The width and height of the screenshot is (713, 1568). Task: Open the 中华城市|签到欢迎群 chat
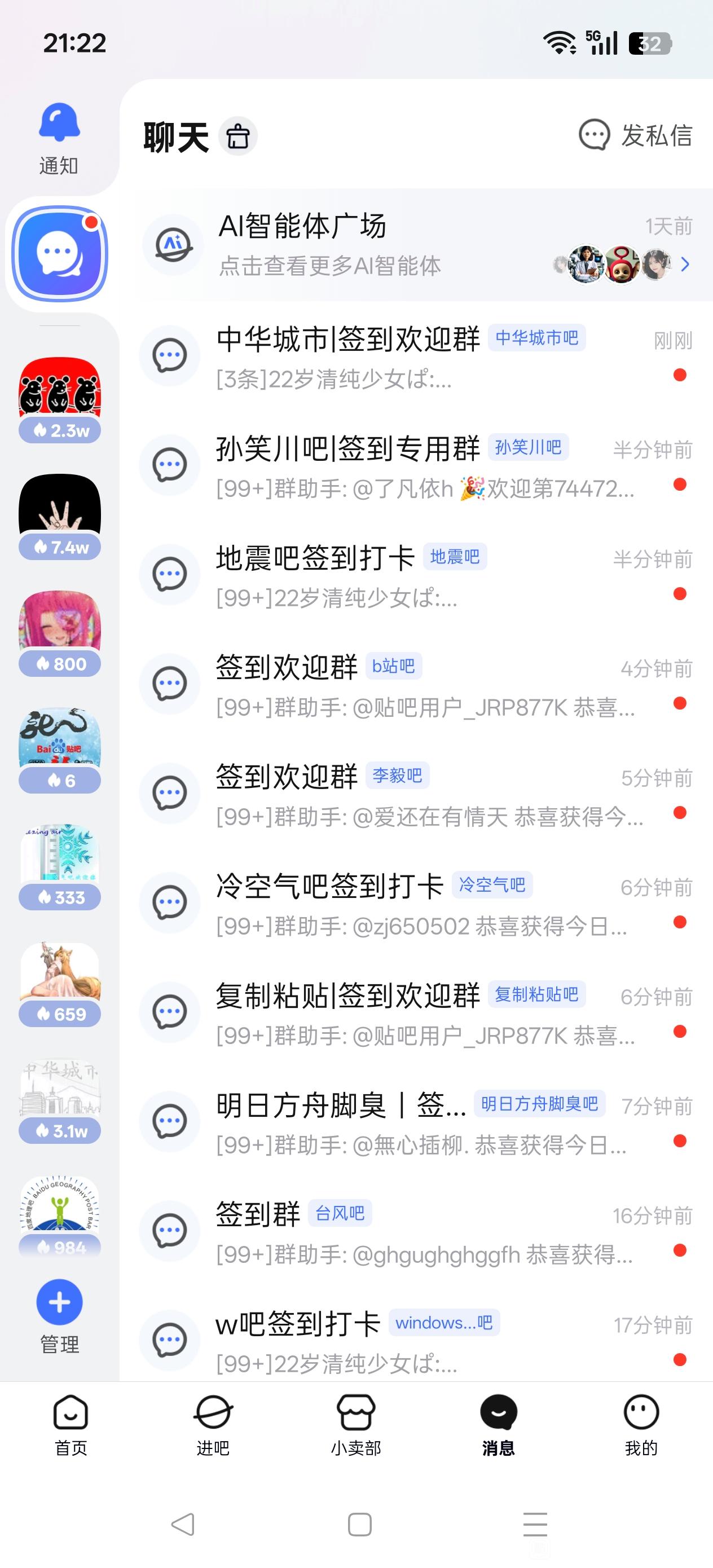coord(390,357)
